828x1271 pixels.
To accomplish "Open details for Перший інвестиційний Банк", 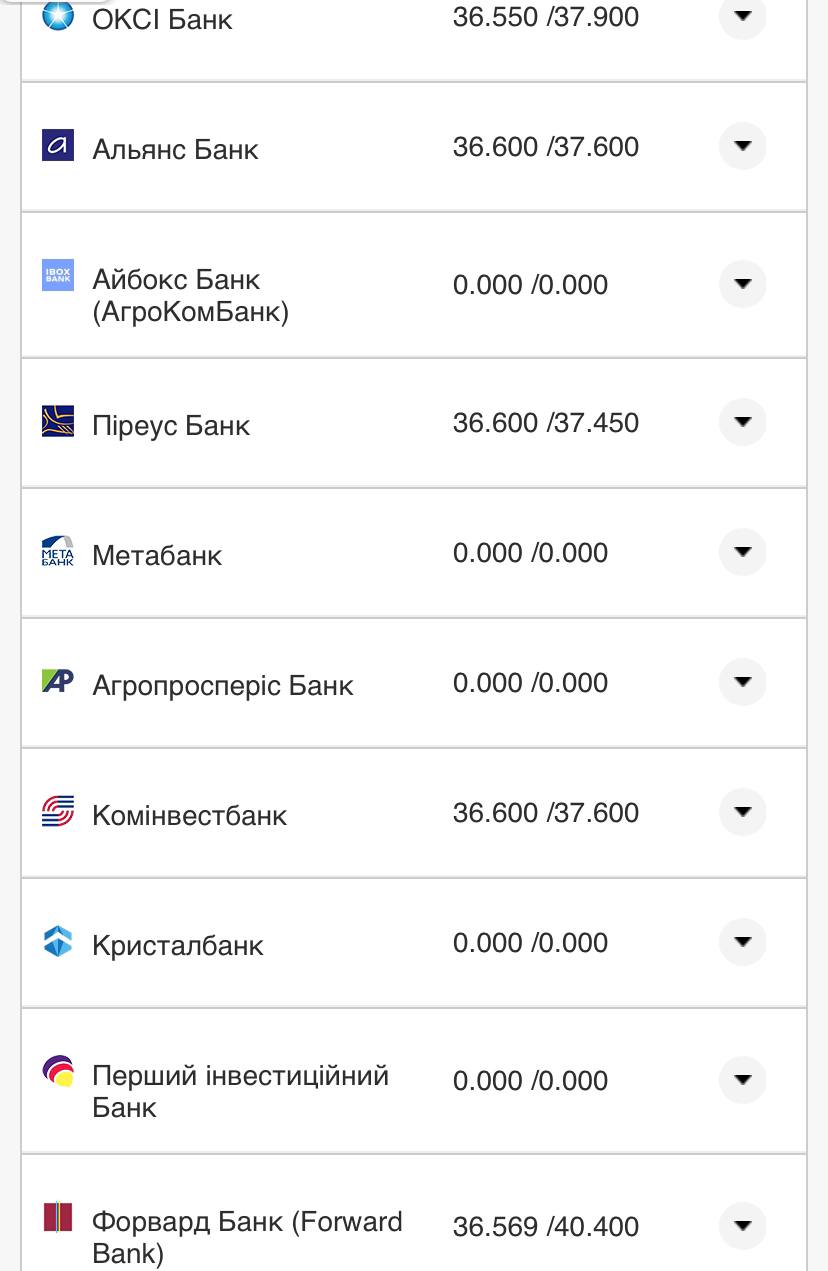I will (742, 1080).
